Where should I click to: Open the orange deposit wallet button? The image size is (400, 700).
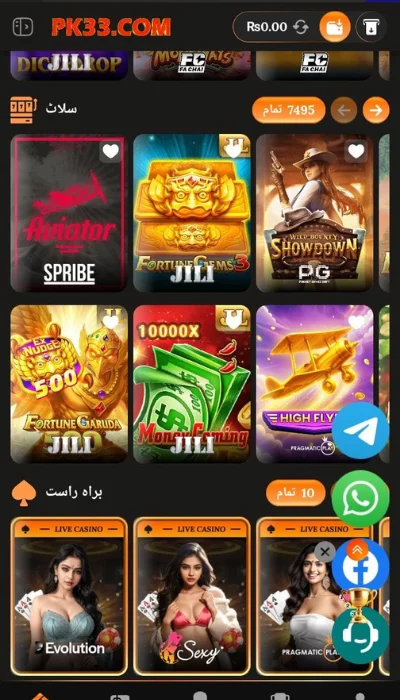pos(335,27)
